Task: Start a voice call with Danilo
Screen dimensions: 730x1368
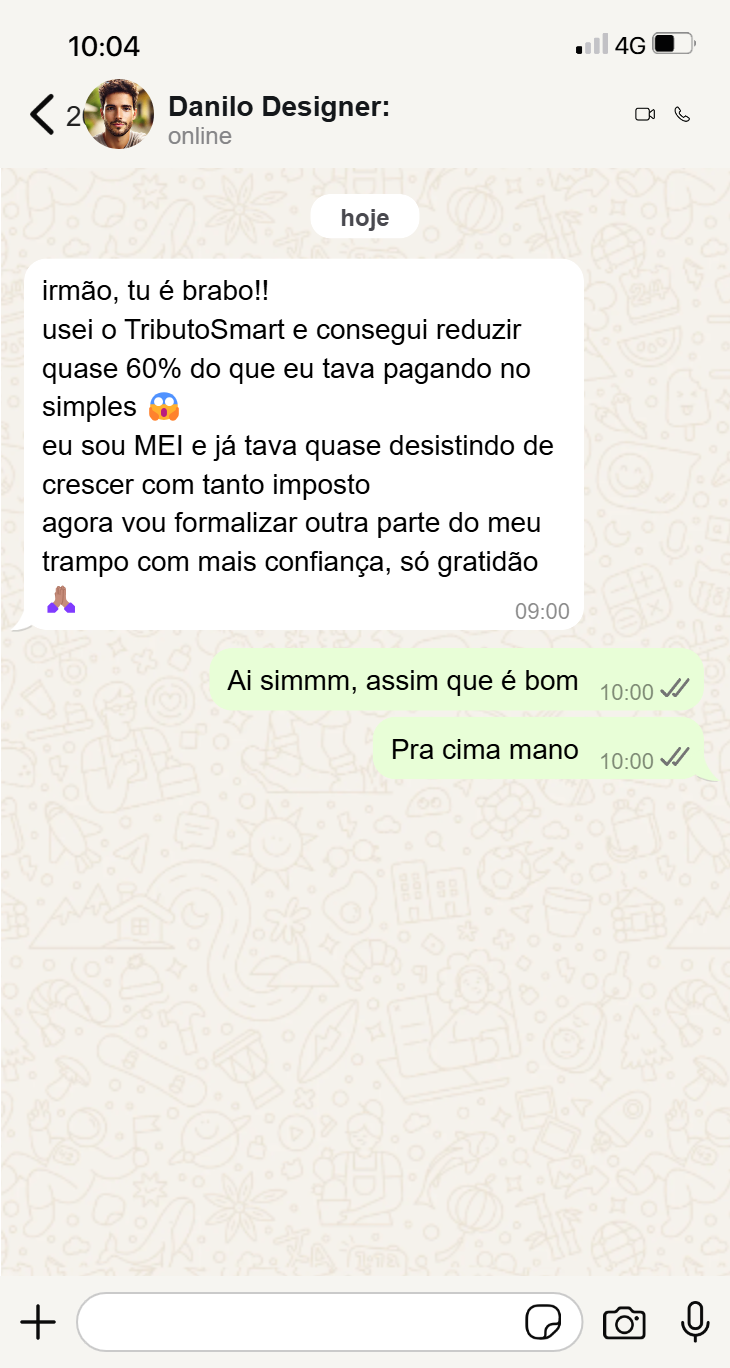Action: tap(682, 114)
